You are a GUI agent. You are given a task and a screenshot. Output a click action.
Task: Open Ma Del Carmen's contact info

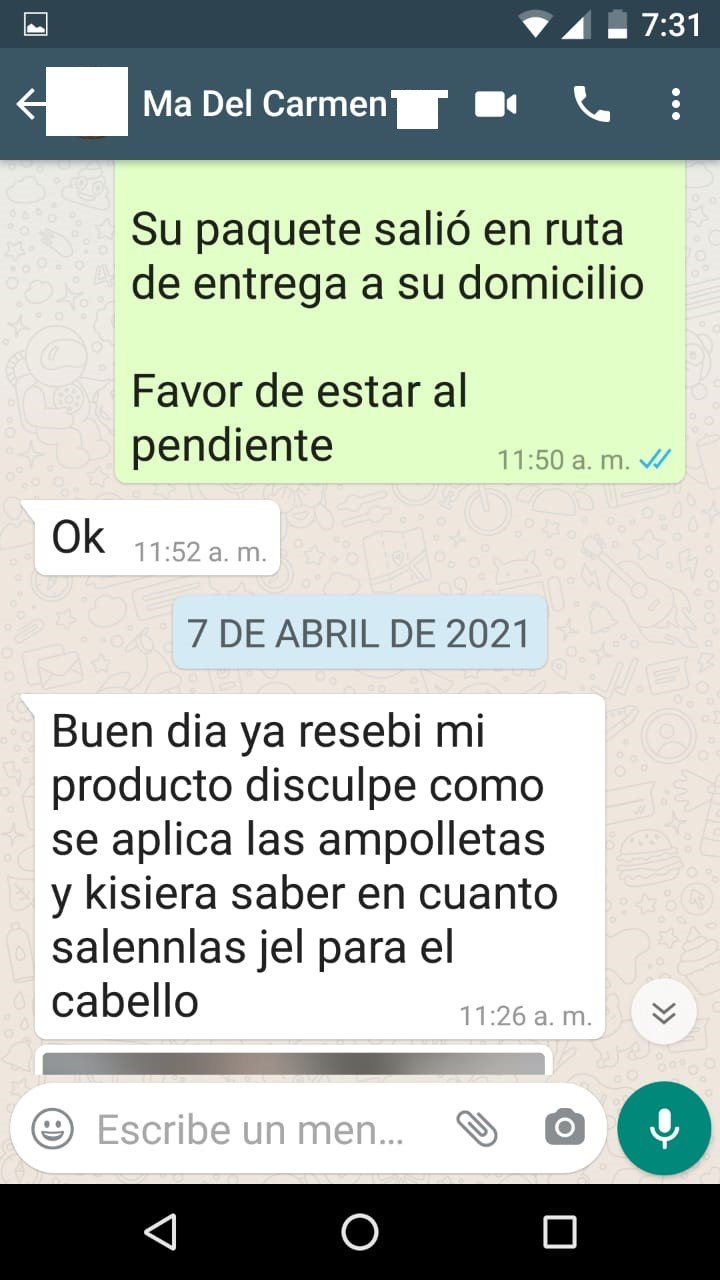pyautogui.click(x=265, y=104)
